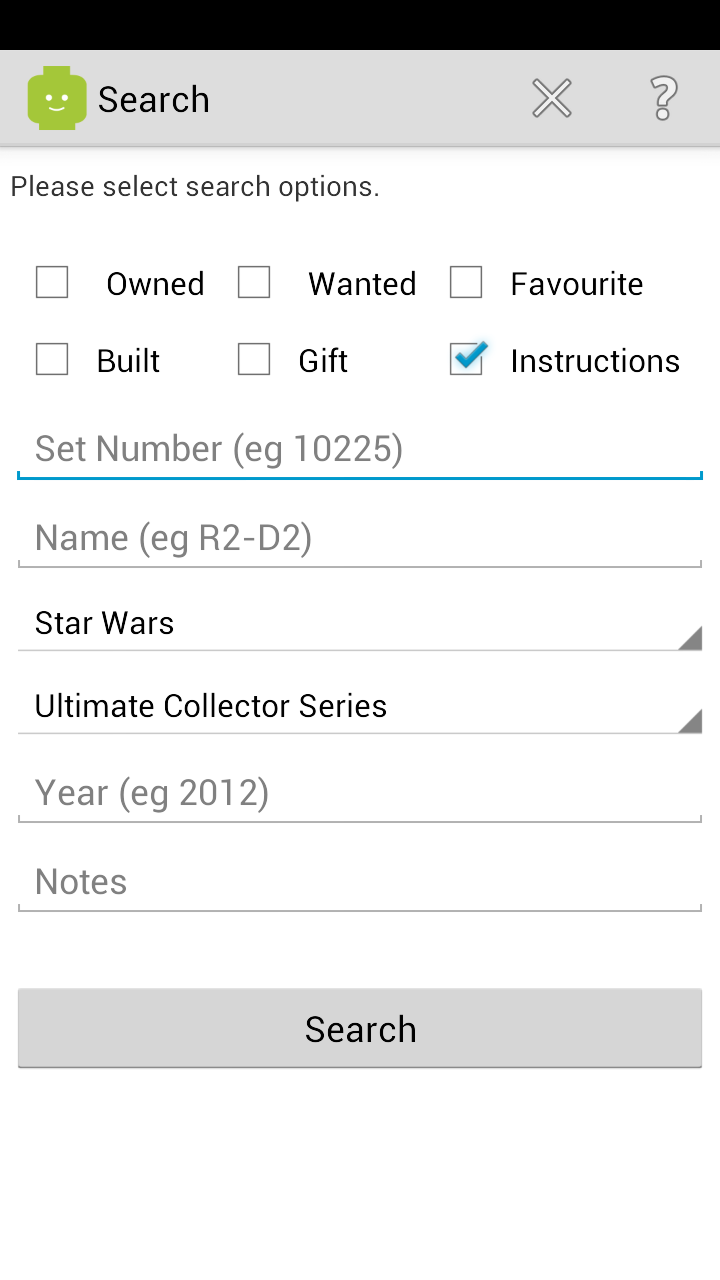Dismiss the search dialog with the X icon
This screenshot has width=720, height=1280.
tap(551, 97)
